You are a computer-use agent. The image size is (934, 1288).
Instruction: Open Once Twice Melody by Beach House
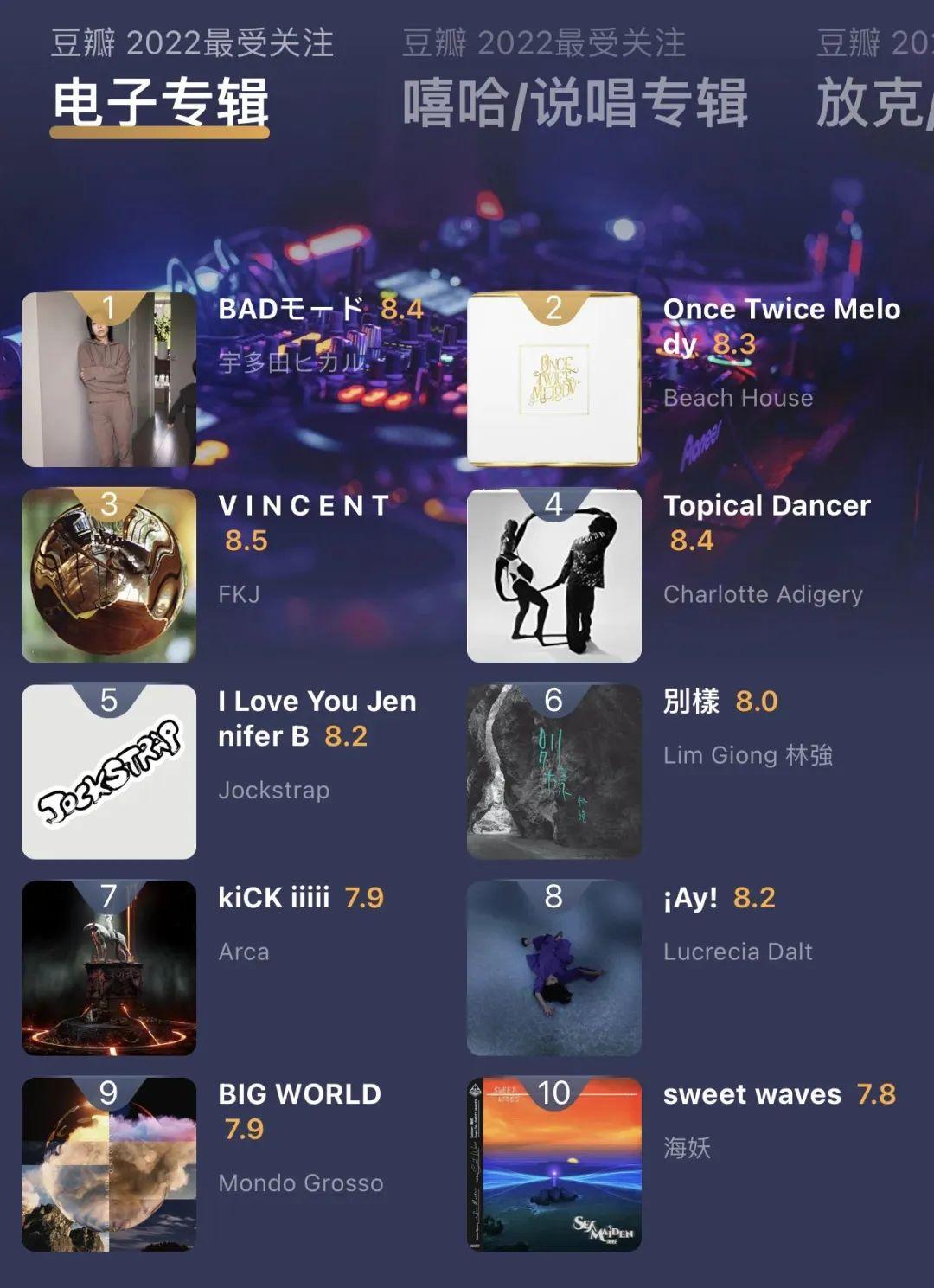[x=554, y=380]
